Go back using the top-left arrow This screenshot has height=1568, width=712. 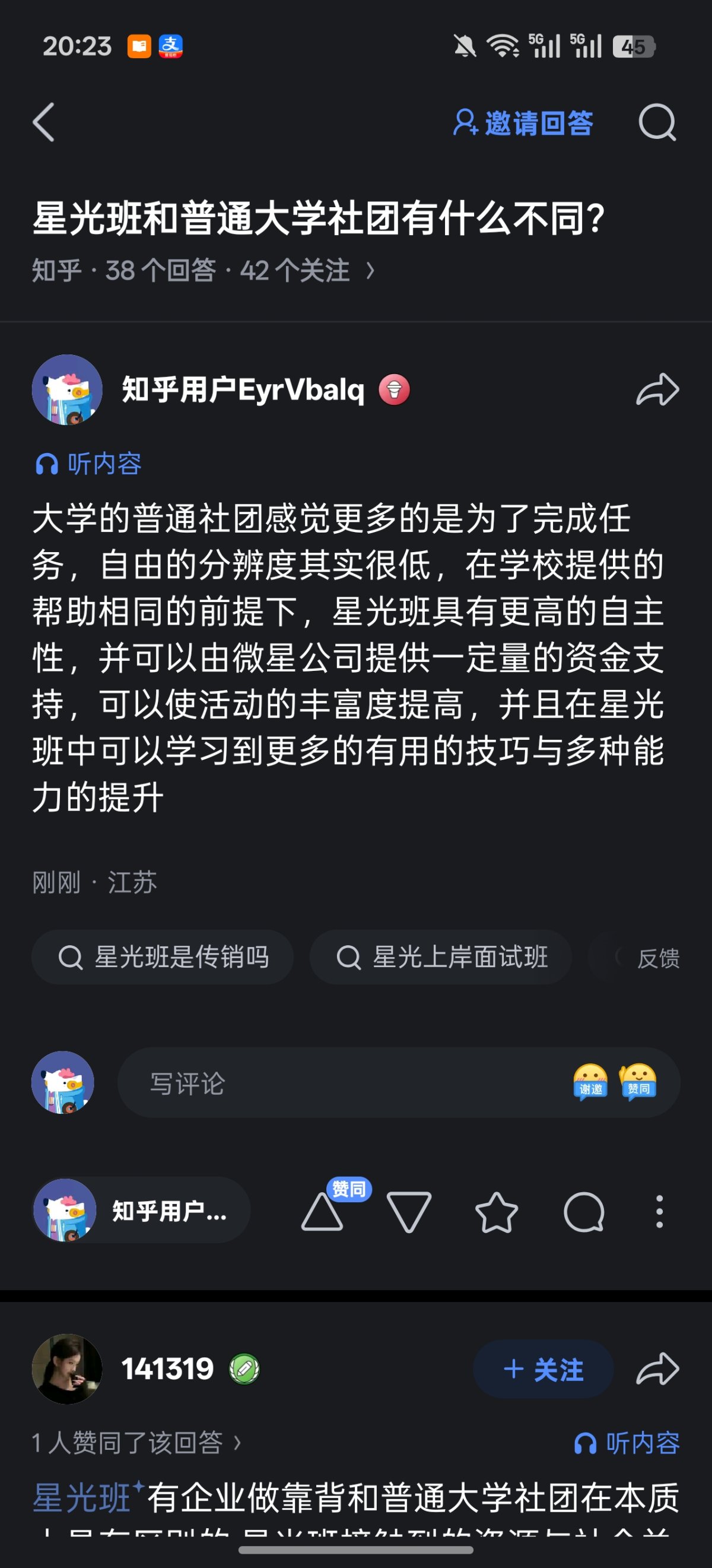[44, 122]
